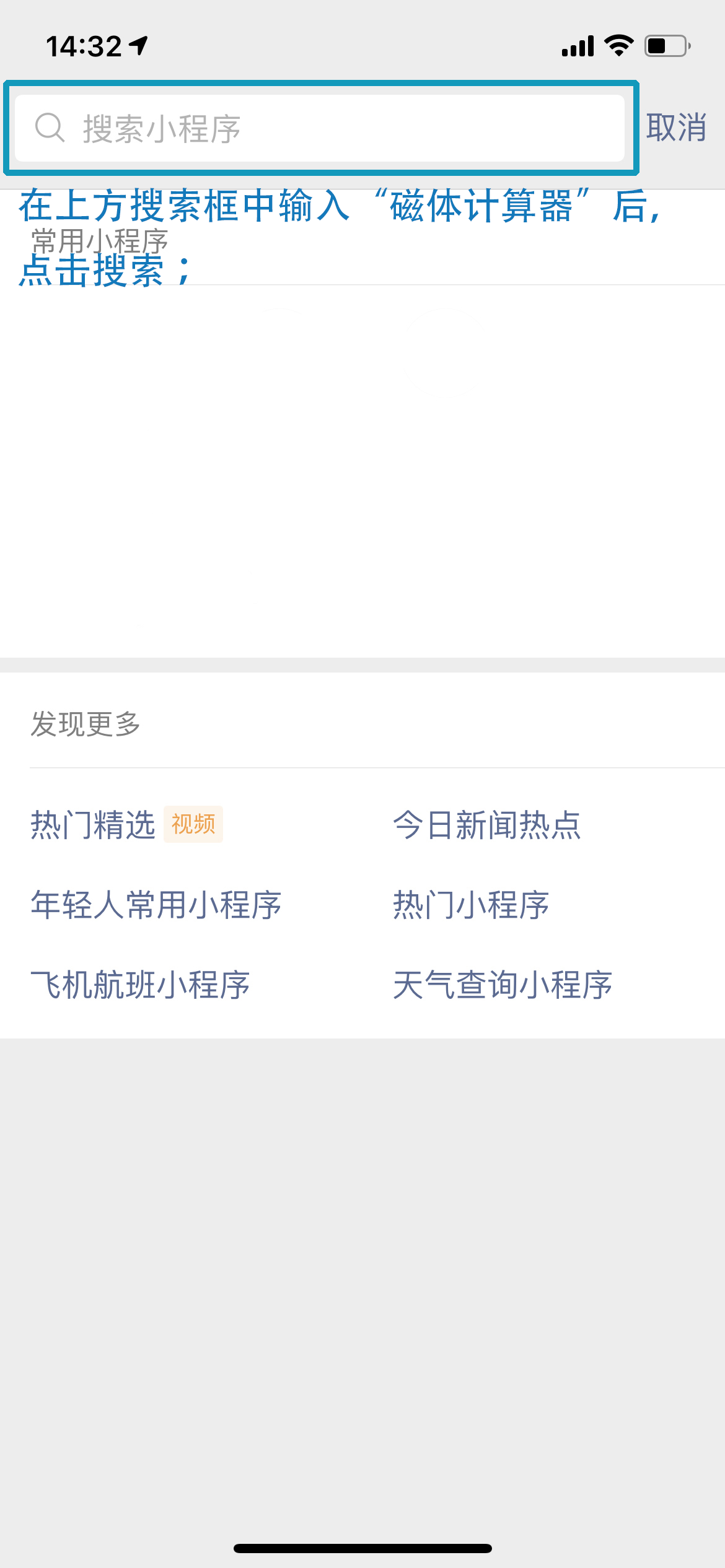Open 热门精选 suggestion

pyautogui.click(x=93, y=825)
